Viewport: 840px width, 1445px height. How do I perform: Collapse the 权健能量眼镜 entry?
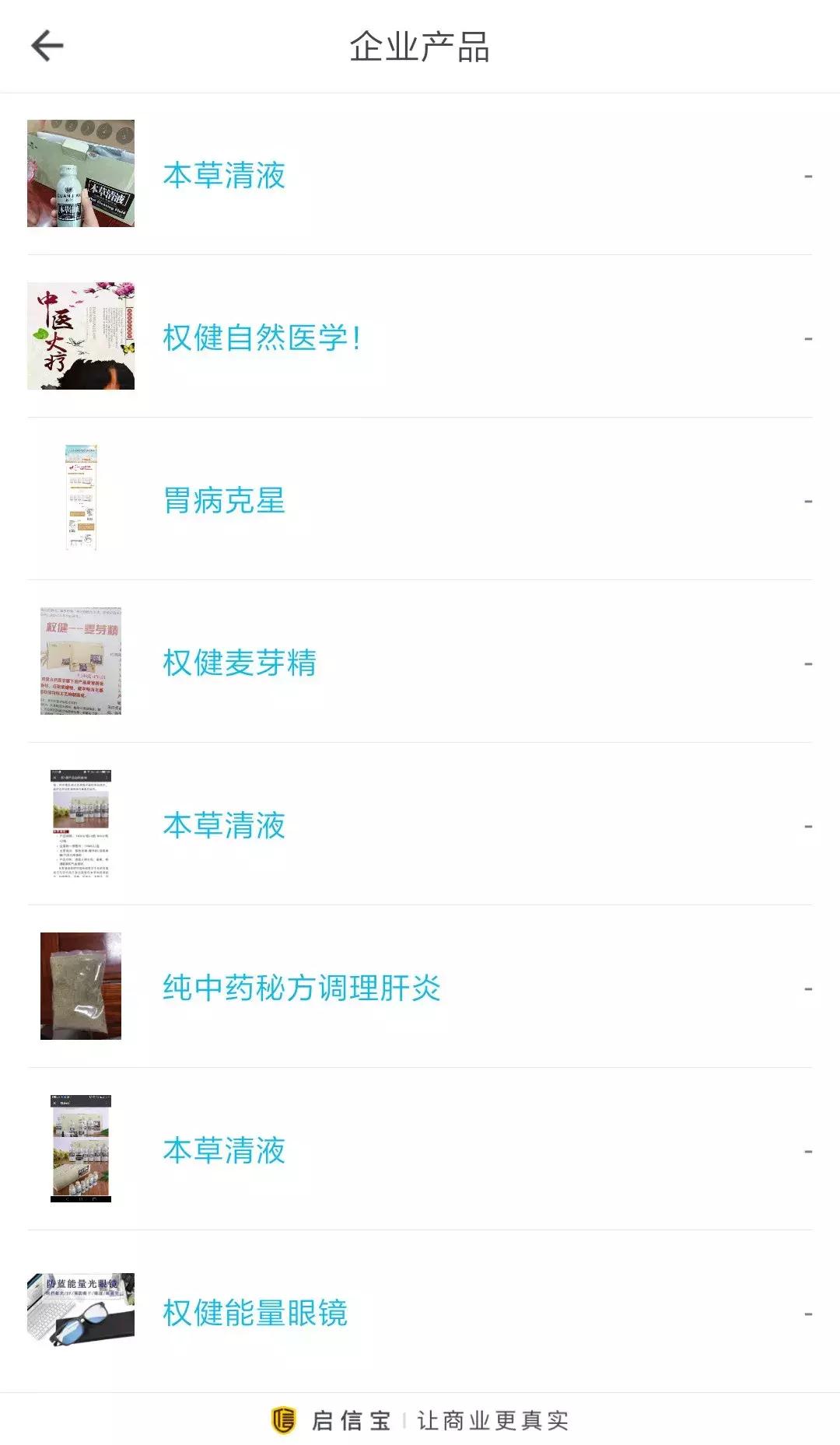click(x=809, y=1314)
